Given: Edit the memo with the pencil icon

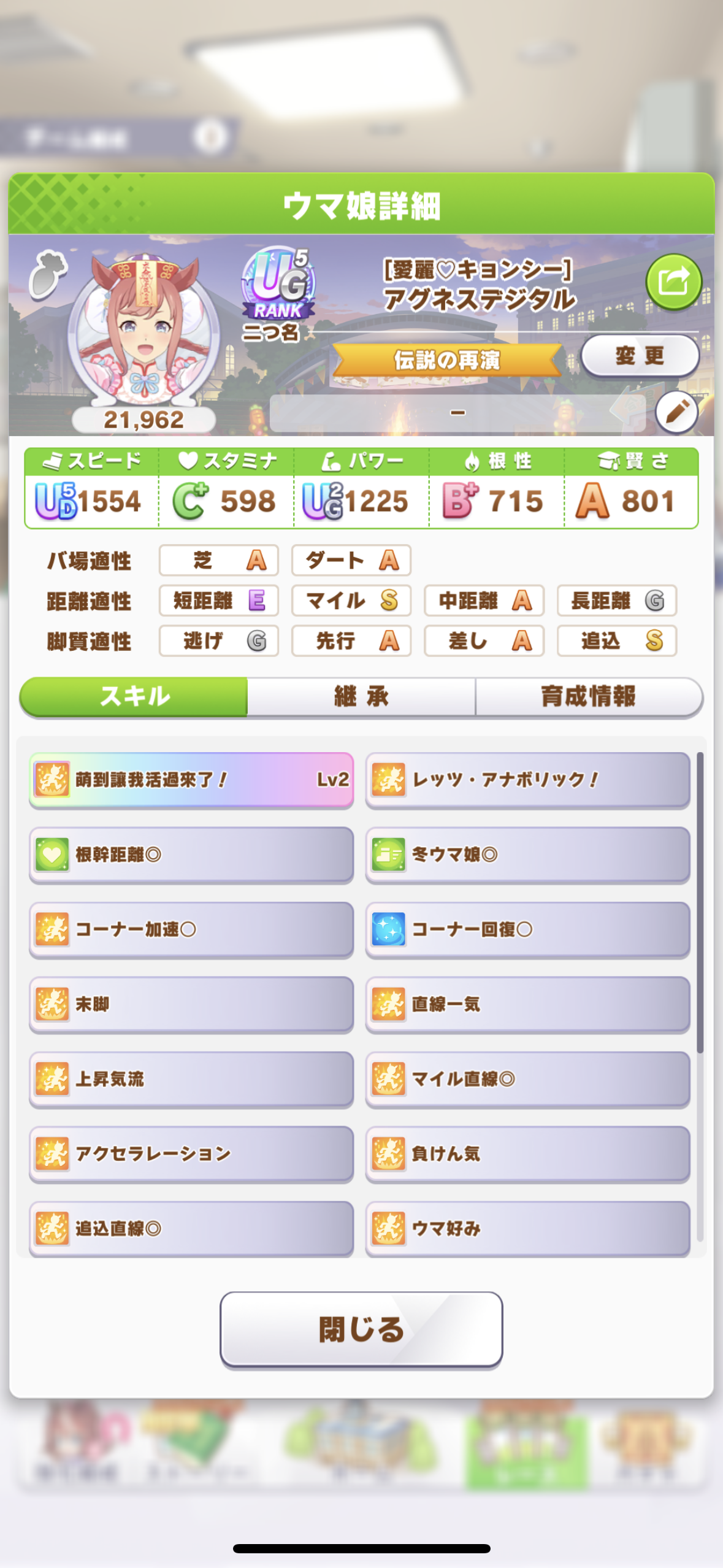Looking at the screenshot, I should pos(676,412).
